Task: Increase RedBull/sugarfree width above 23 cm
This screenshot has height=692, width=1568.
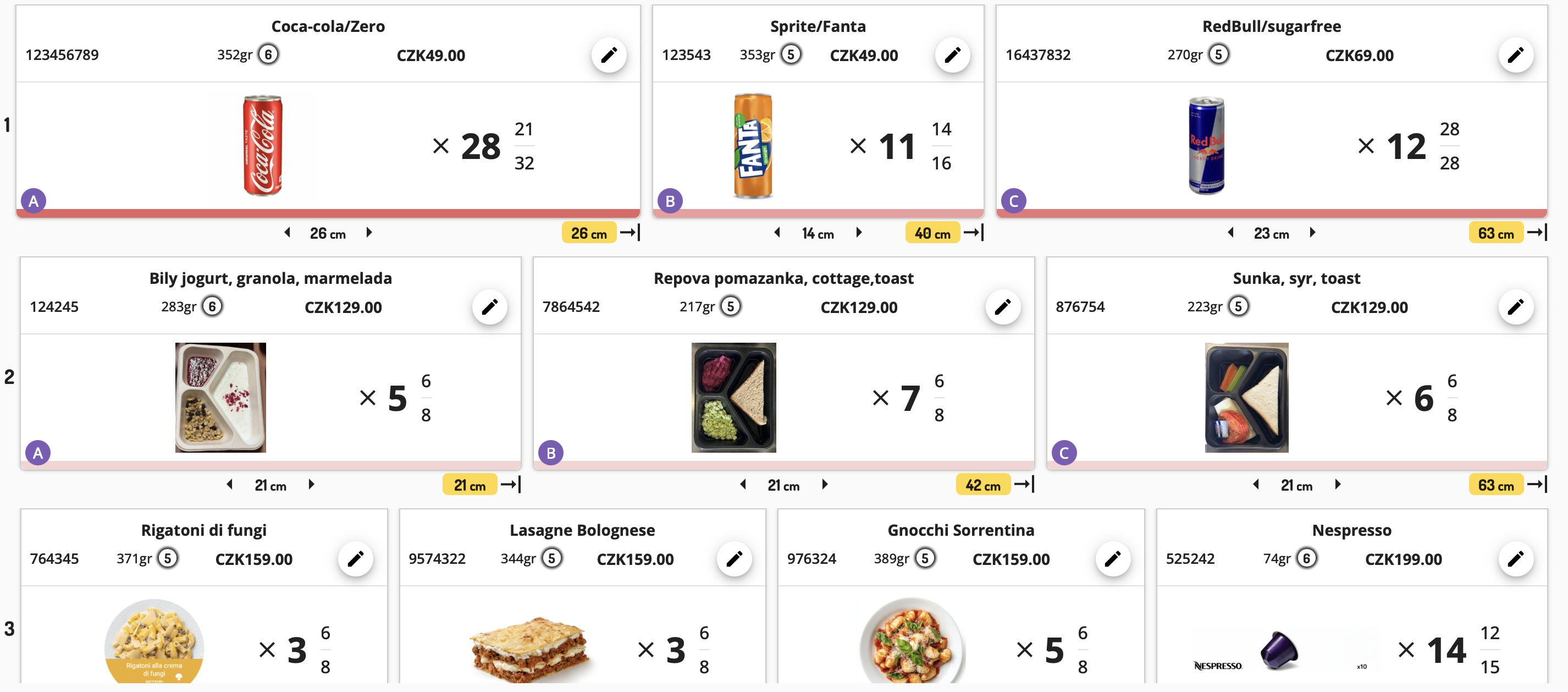Action: pos(1312,233)
